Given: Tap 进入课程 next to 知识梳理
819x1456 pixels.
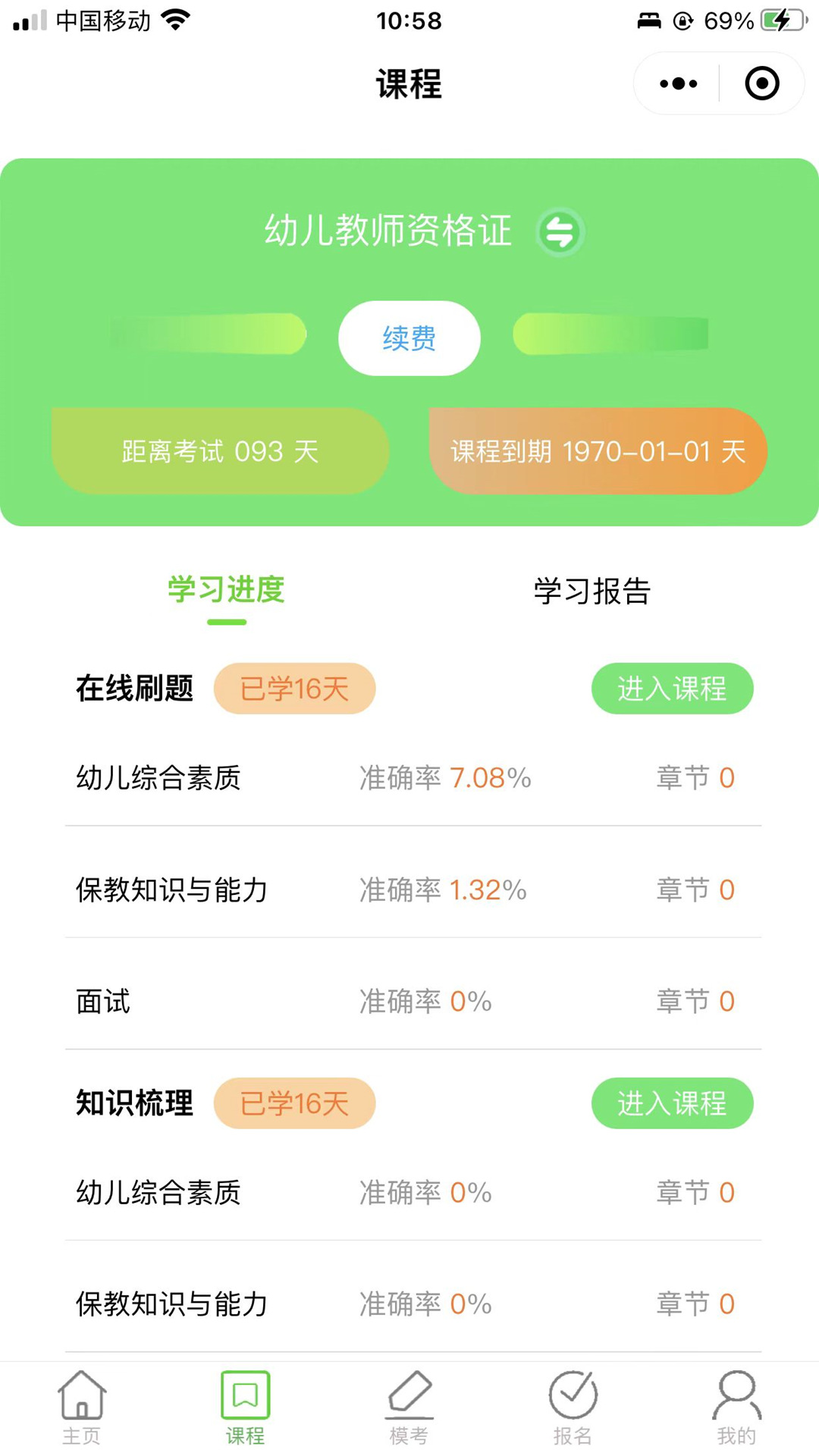Looking at the screenshot, I should 672,1104.
